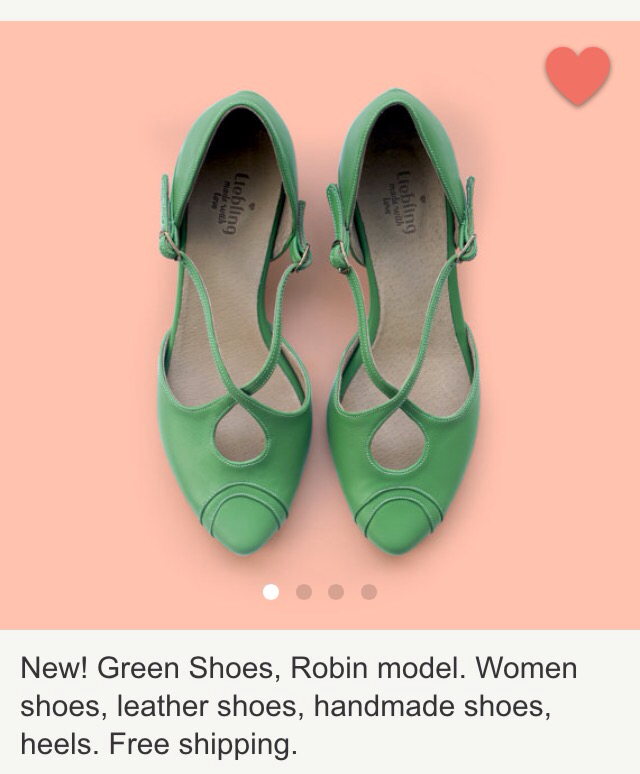Open the green Robin shoes product image
Viewport: 640px width, 774px height.
tap(318, 320)
